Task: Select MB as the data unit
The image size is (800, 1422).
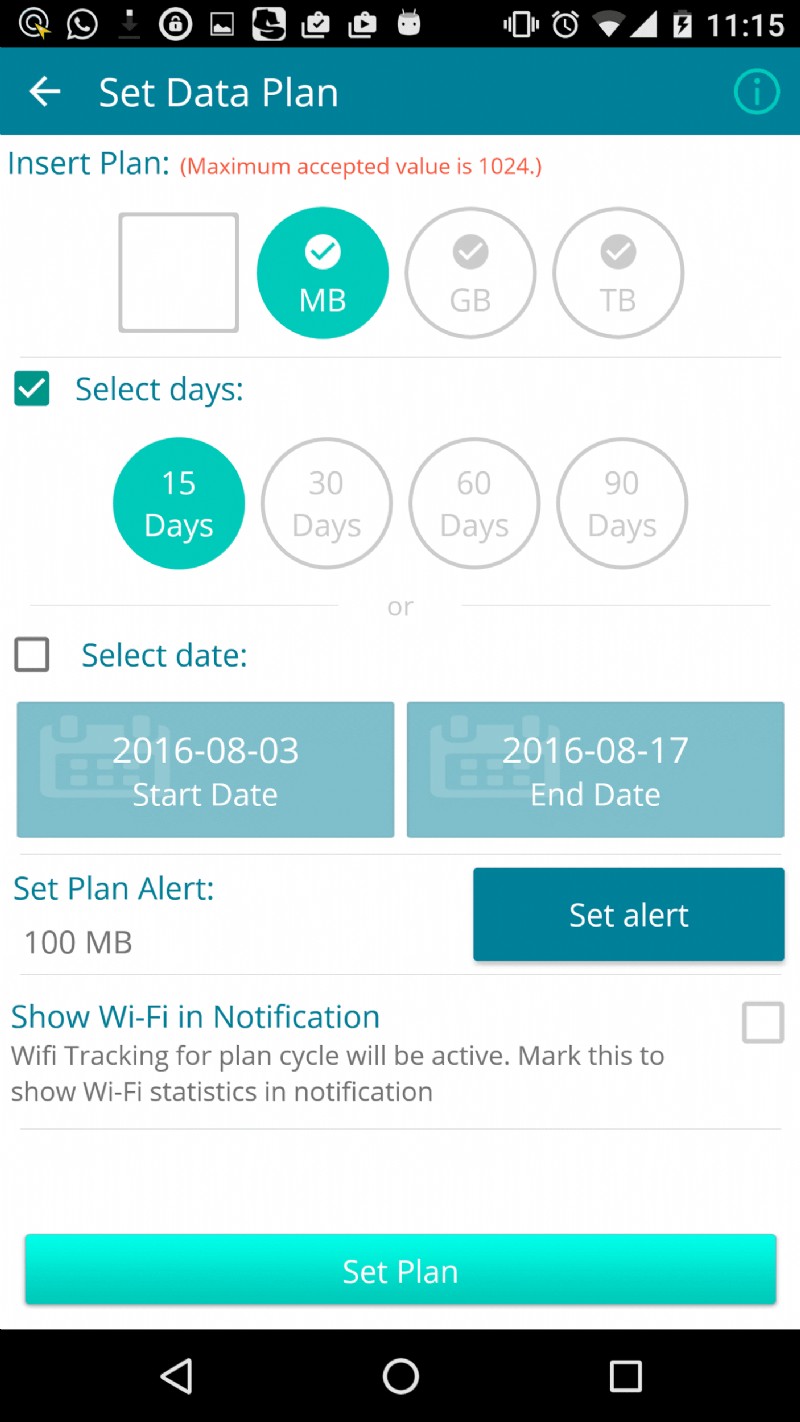Action: coord(323,273)
